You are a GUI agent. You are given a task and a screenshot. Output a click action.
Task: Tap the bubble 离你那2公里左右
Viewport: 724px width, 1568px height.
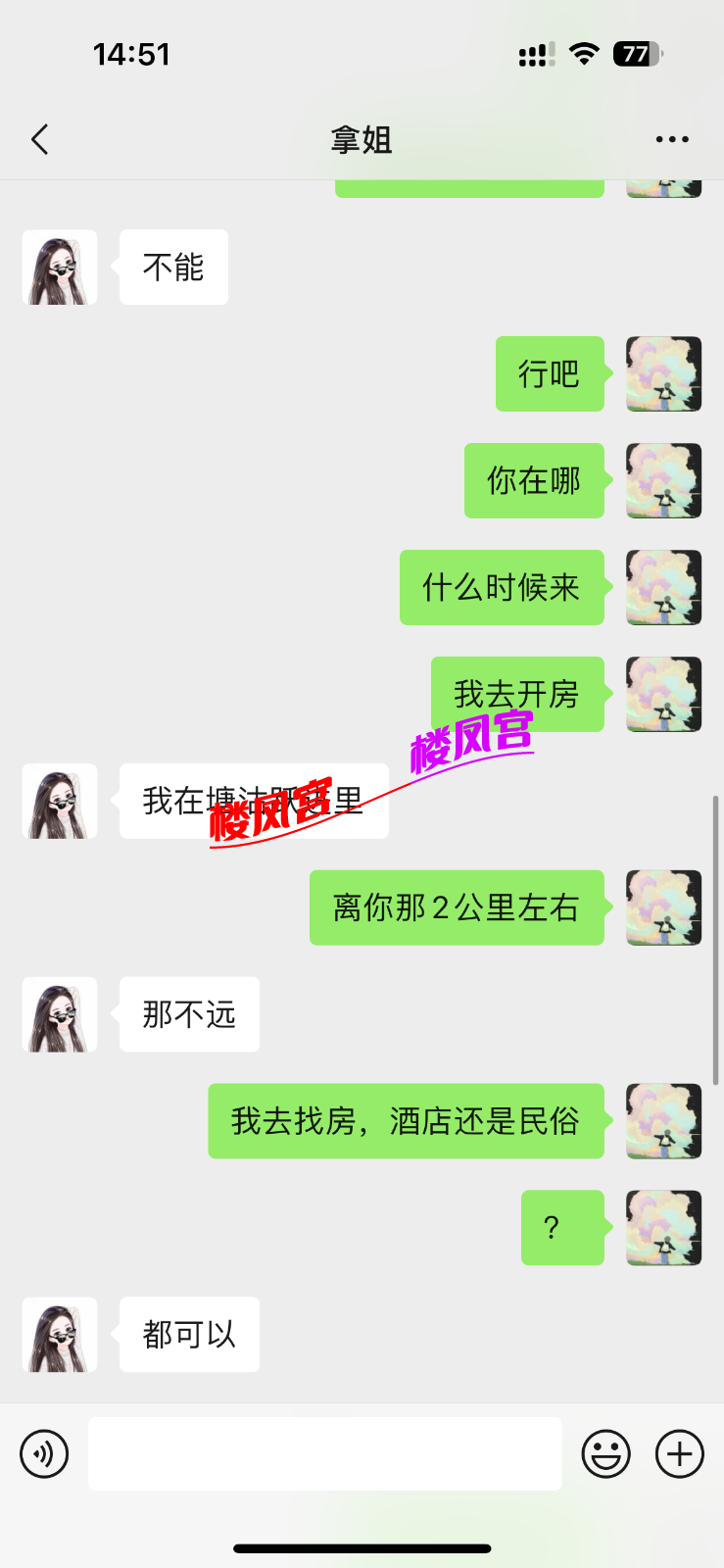(456, 907)
